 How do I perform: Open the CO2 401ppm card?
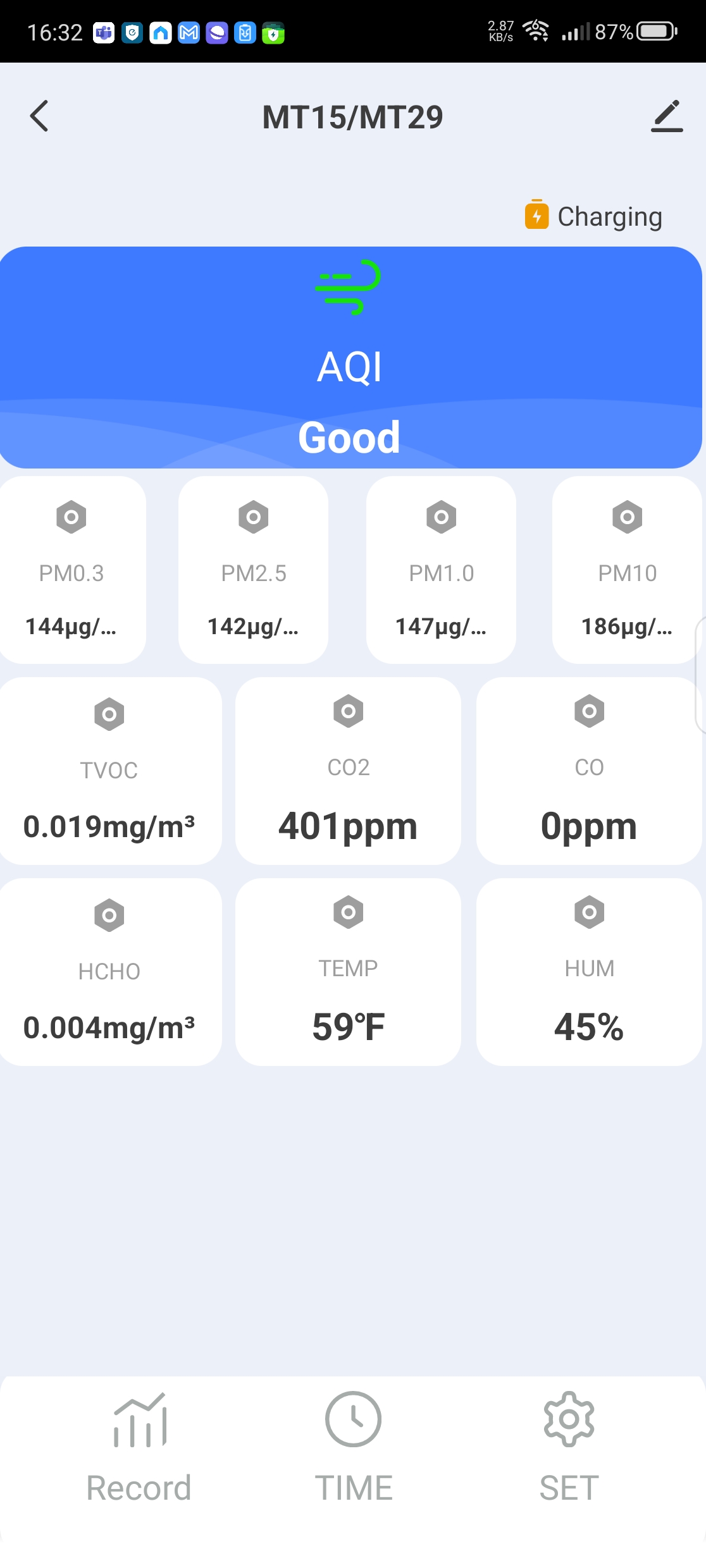click(x=348, y=771)
